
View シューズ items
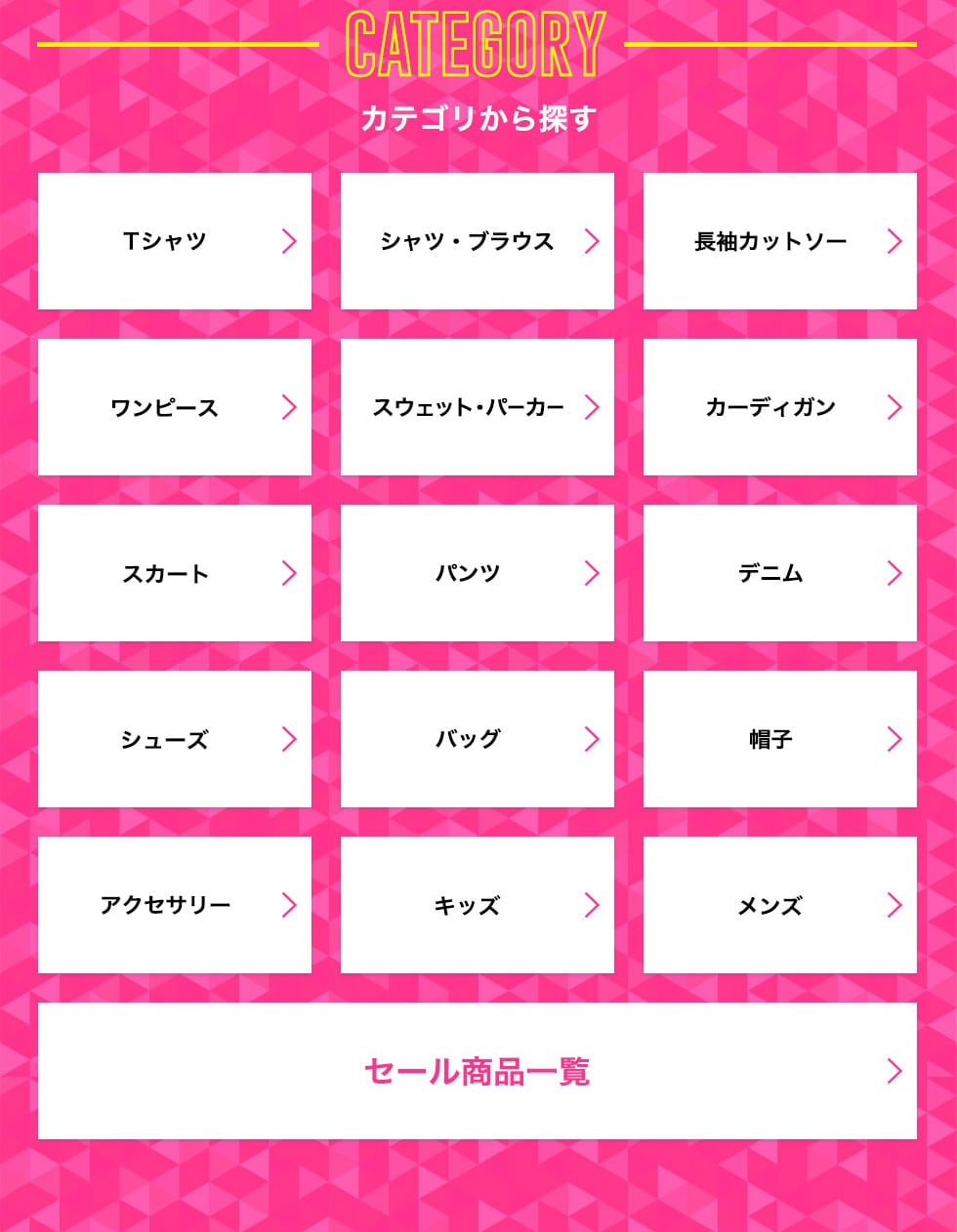point(174,739)
